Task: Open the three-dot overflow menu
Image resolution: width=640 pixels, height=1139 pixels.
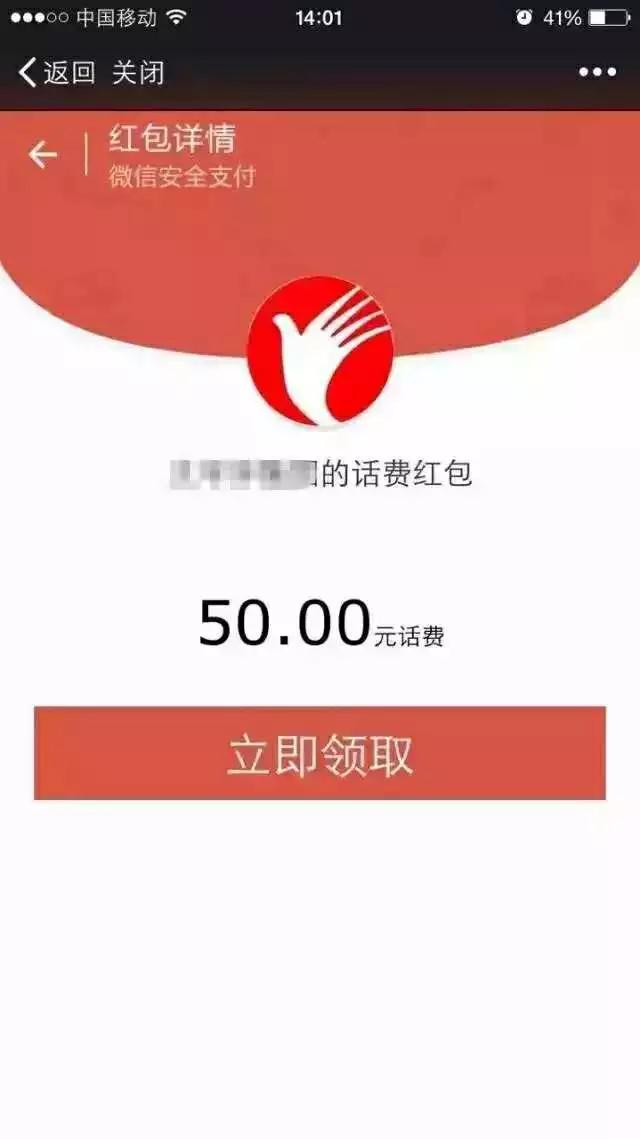Action: coord(597,72)
